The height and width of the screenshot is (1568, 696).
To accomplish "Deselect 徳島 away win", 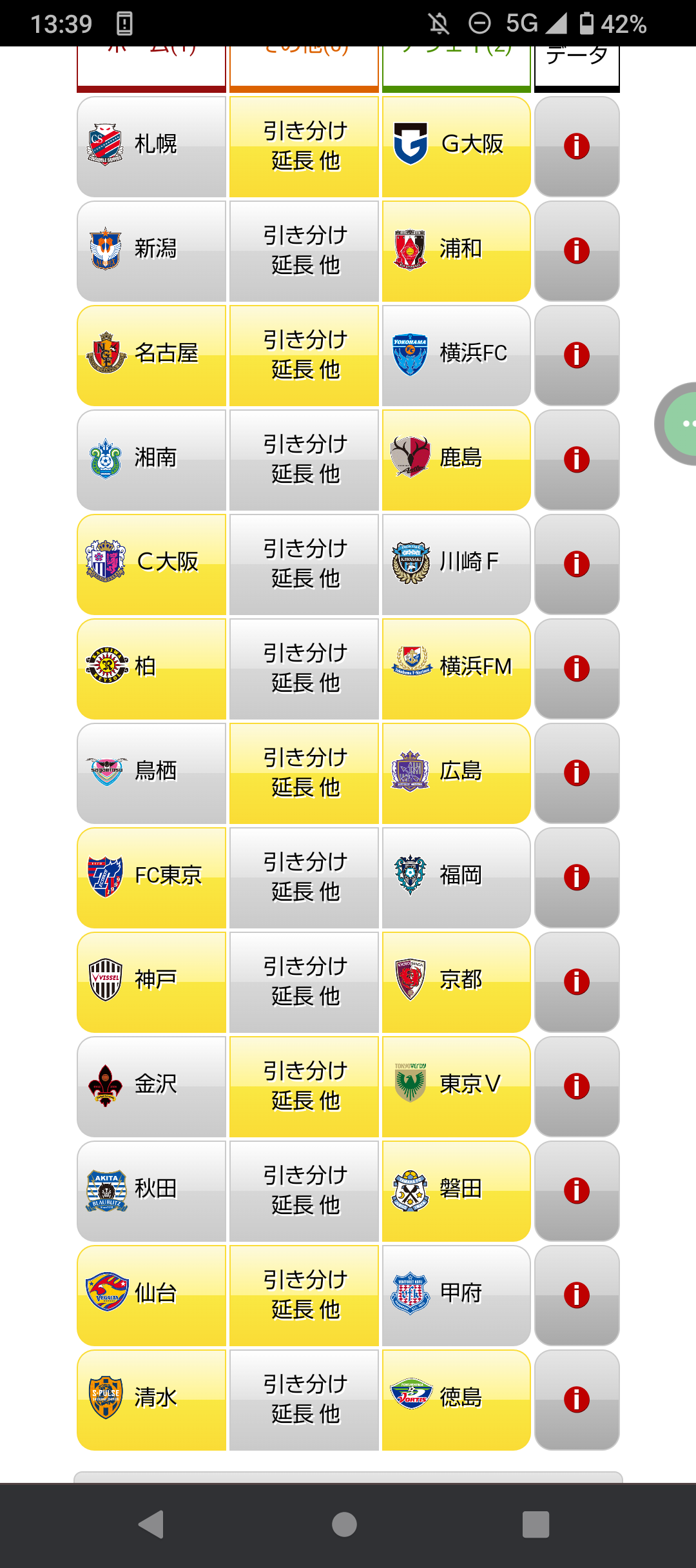I will 456,1400.
